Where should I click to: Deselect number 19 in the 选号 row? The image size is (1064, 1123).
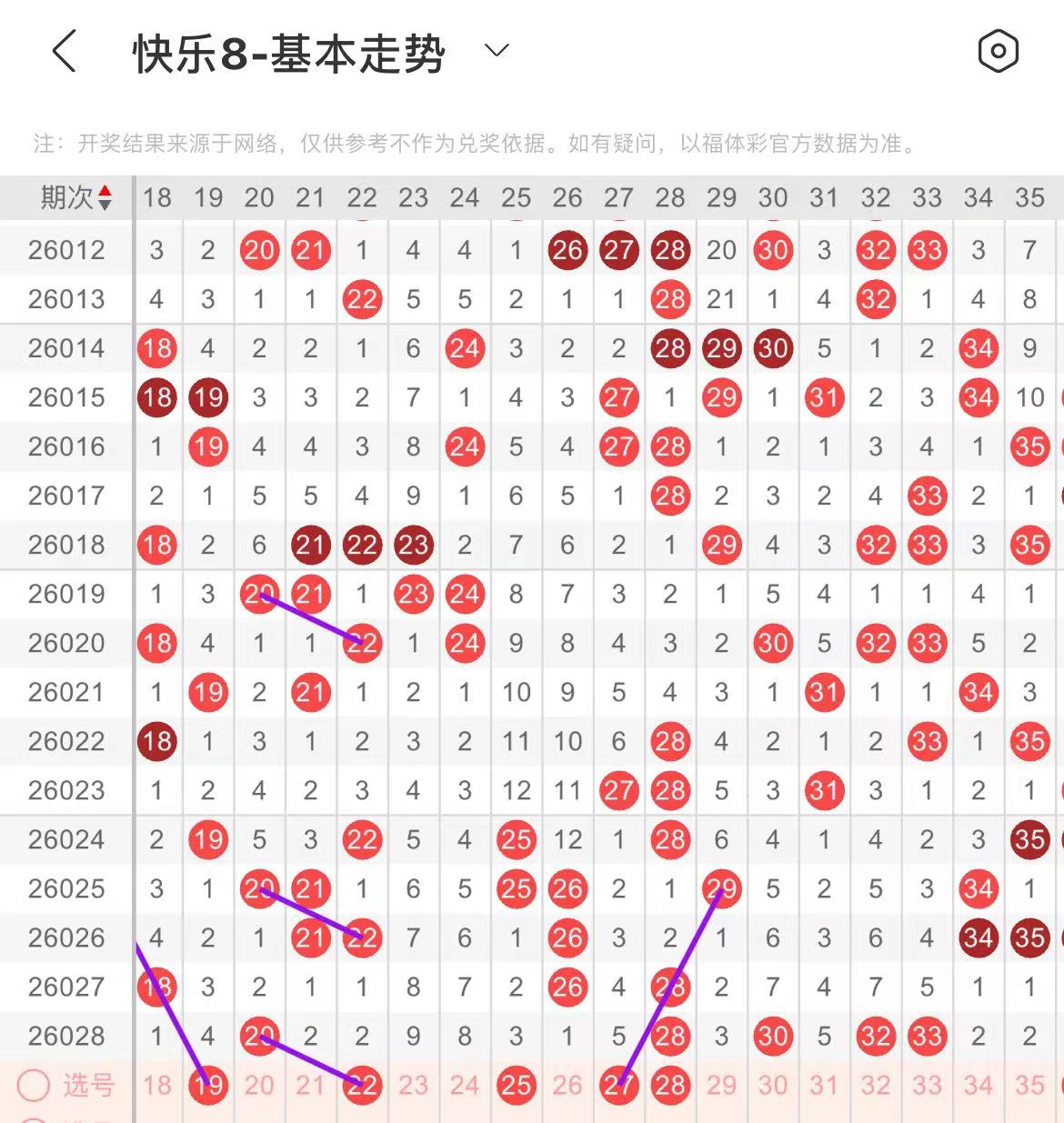[x=208, y=1085]
